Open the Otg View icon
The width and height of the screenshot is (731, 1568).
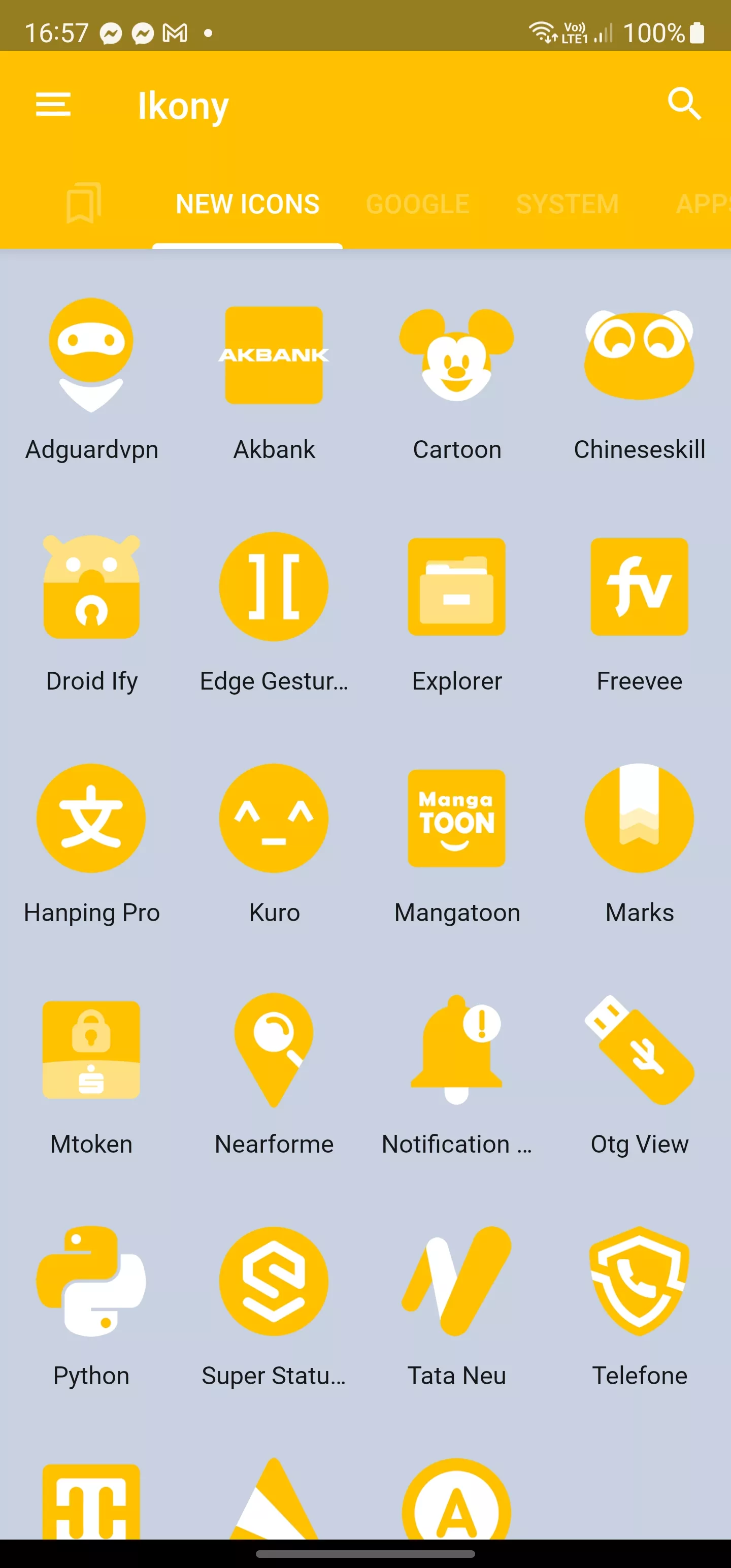pyautogui.click(x=639, y=1049)
